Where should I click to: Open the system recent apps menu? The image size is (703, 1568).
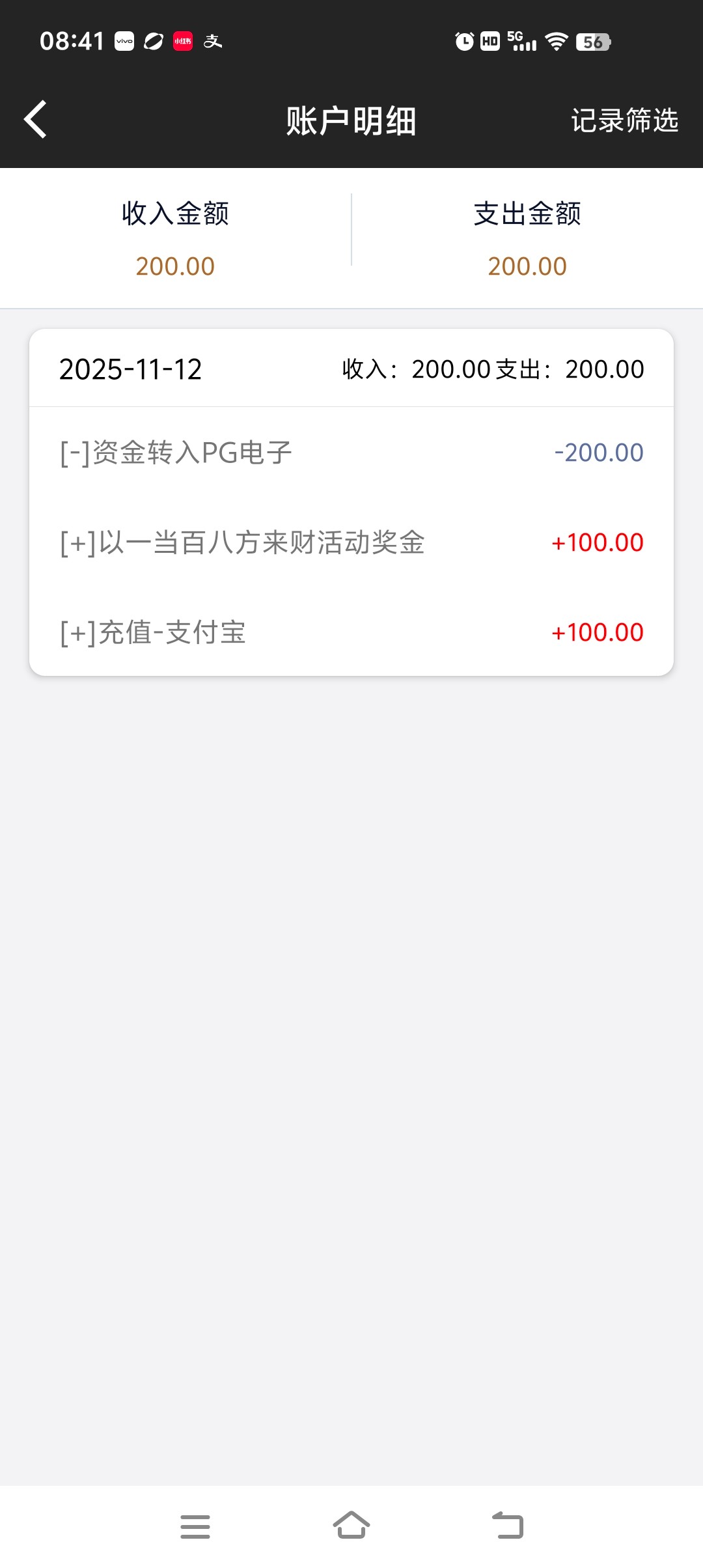click(195, 1526)
